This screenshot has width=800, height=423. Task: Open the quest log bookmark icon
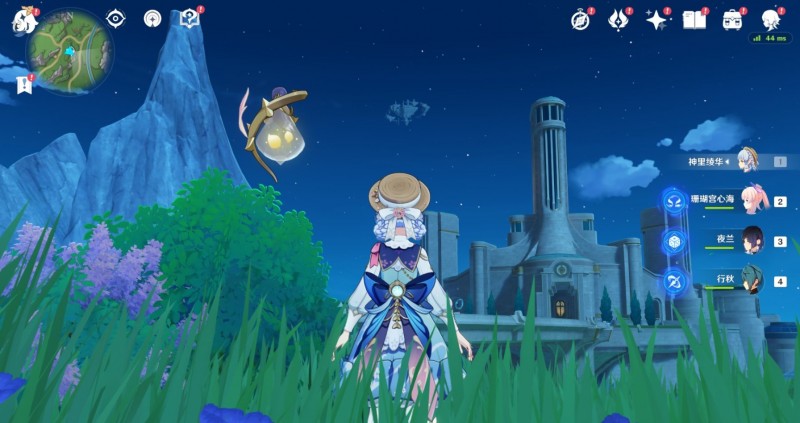24,85
